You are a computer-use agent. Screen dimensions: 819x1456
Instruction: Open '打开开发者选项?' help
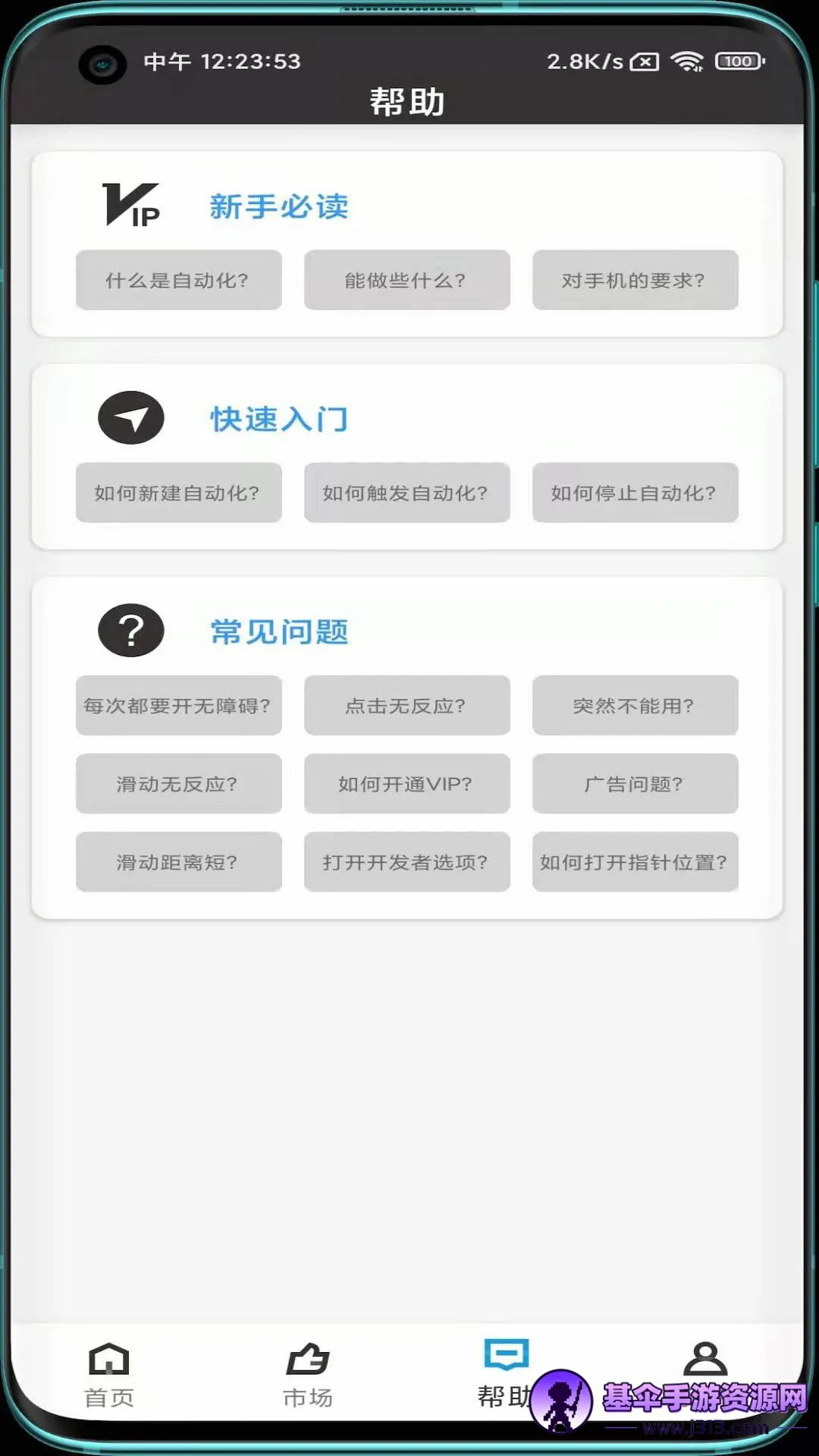point(406,862)
